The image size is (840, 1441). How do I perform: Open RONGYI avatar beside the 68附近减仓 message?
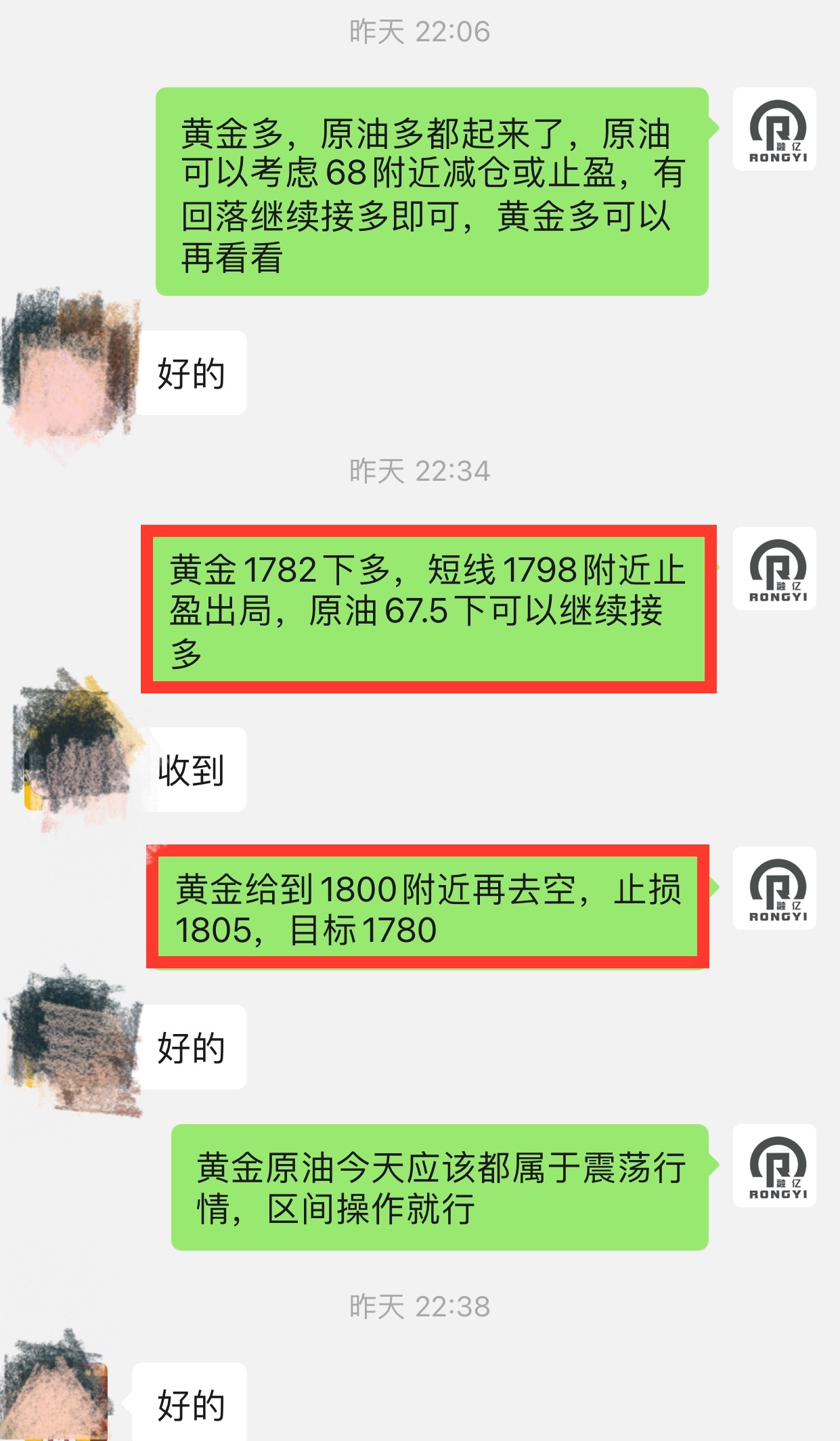point(774,129)
